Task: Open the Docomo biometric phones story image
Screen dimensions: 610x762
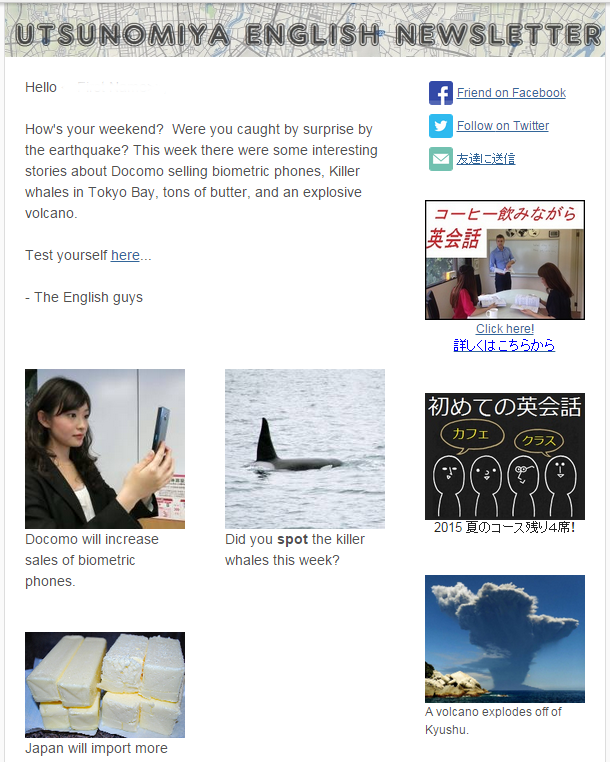Action: tap(105, 448)
